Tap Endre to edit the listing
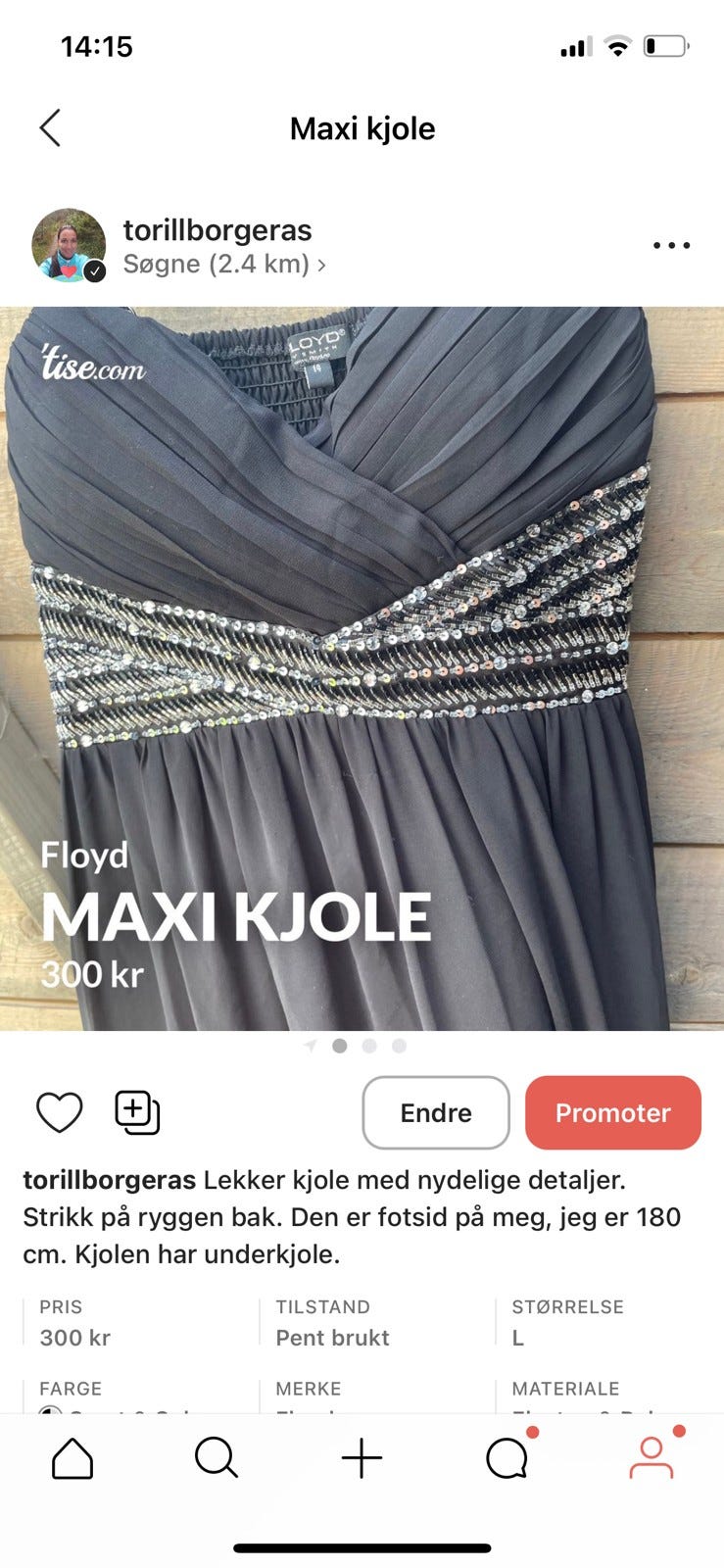Image resolution: width=724 pixels, height=1568 pixels. (435, 1112)
